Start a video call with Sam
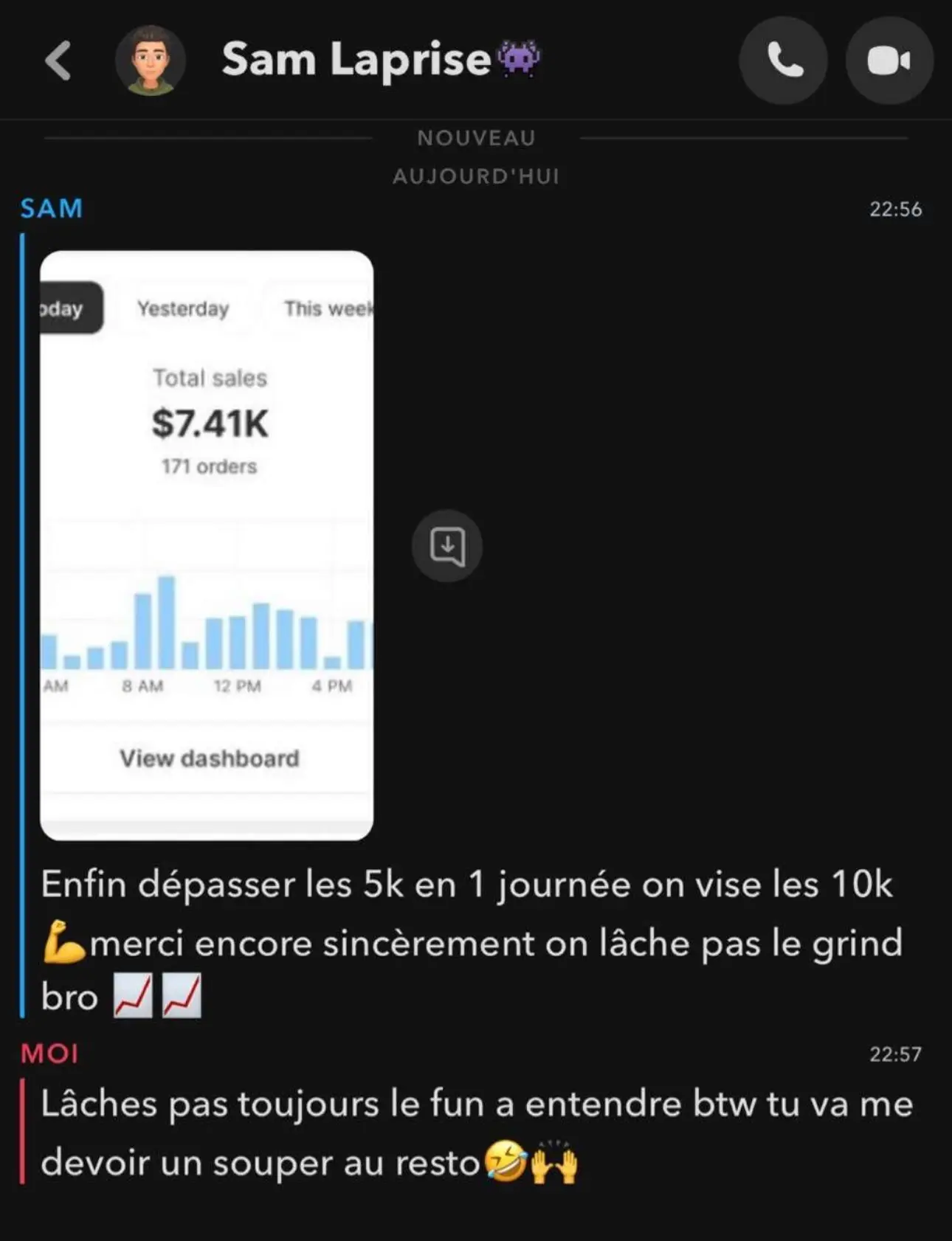 [889, 61]
